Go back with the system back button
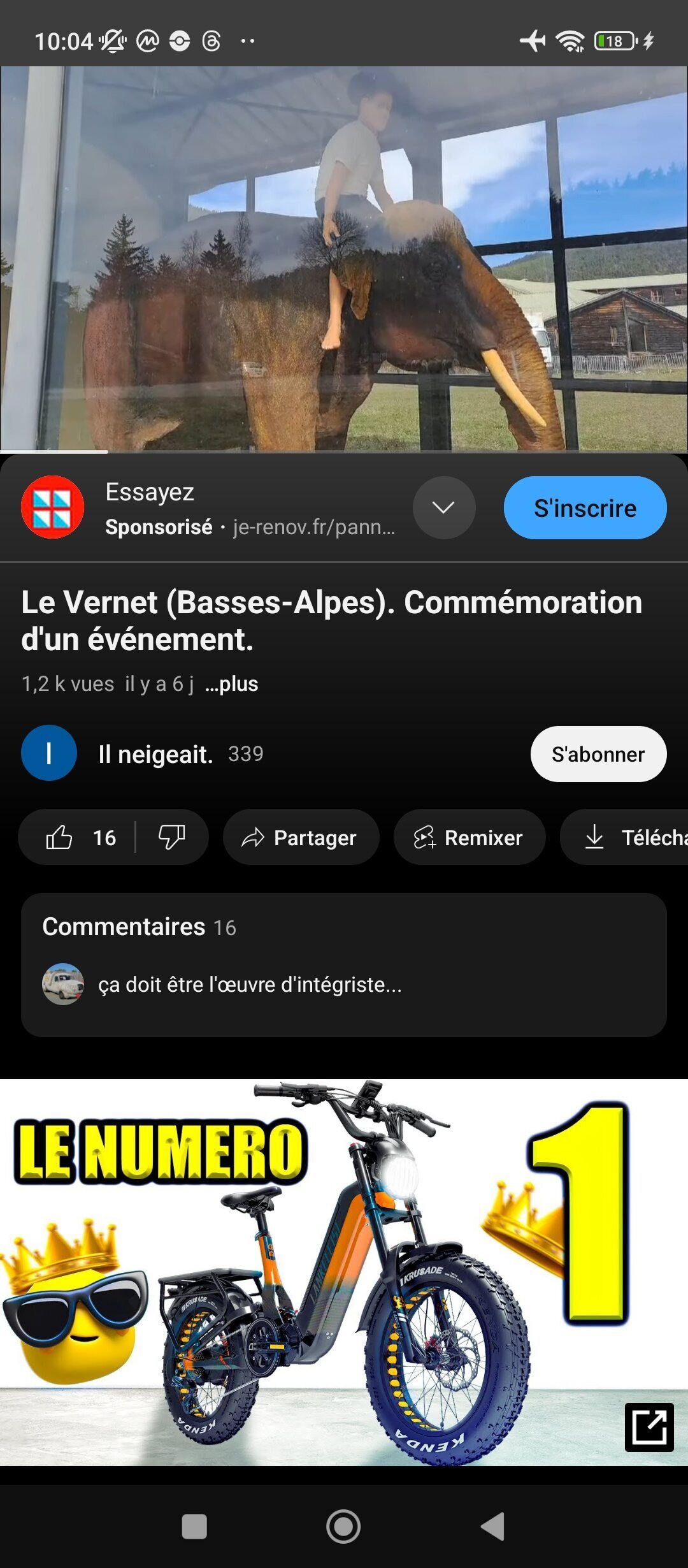This screenshot has width=688, height=1568. [492, 1527]
